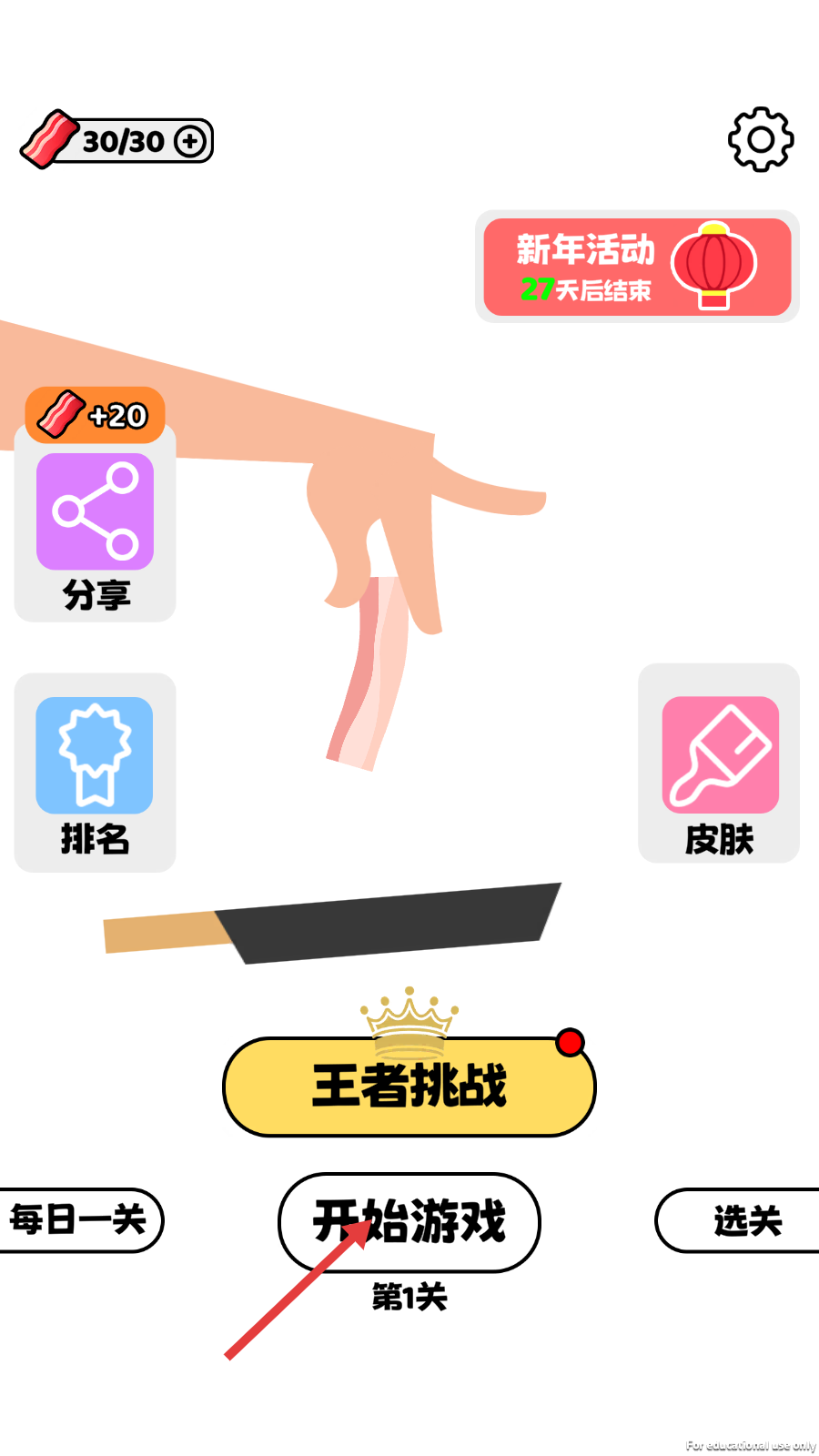Add more bacon energy with plus icon
819x1456 pixels.
191,141
